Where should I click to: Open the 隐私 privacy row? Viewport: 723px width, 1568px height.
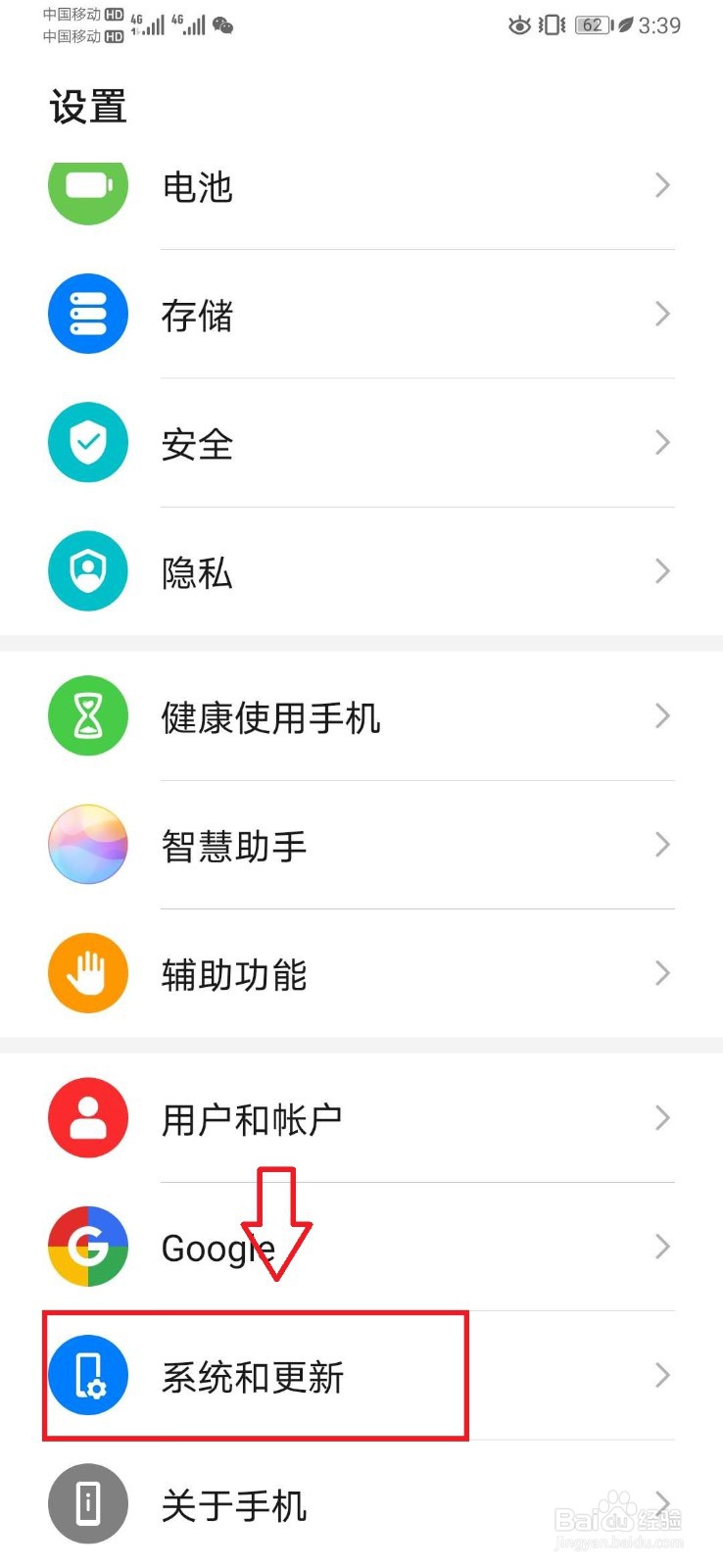361,571
